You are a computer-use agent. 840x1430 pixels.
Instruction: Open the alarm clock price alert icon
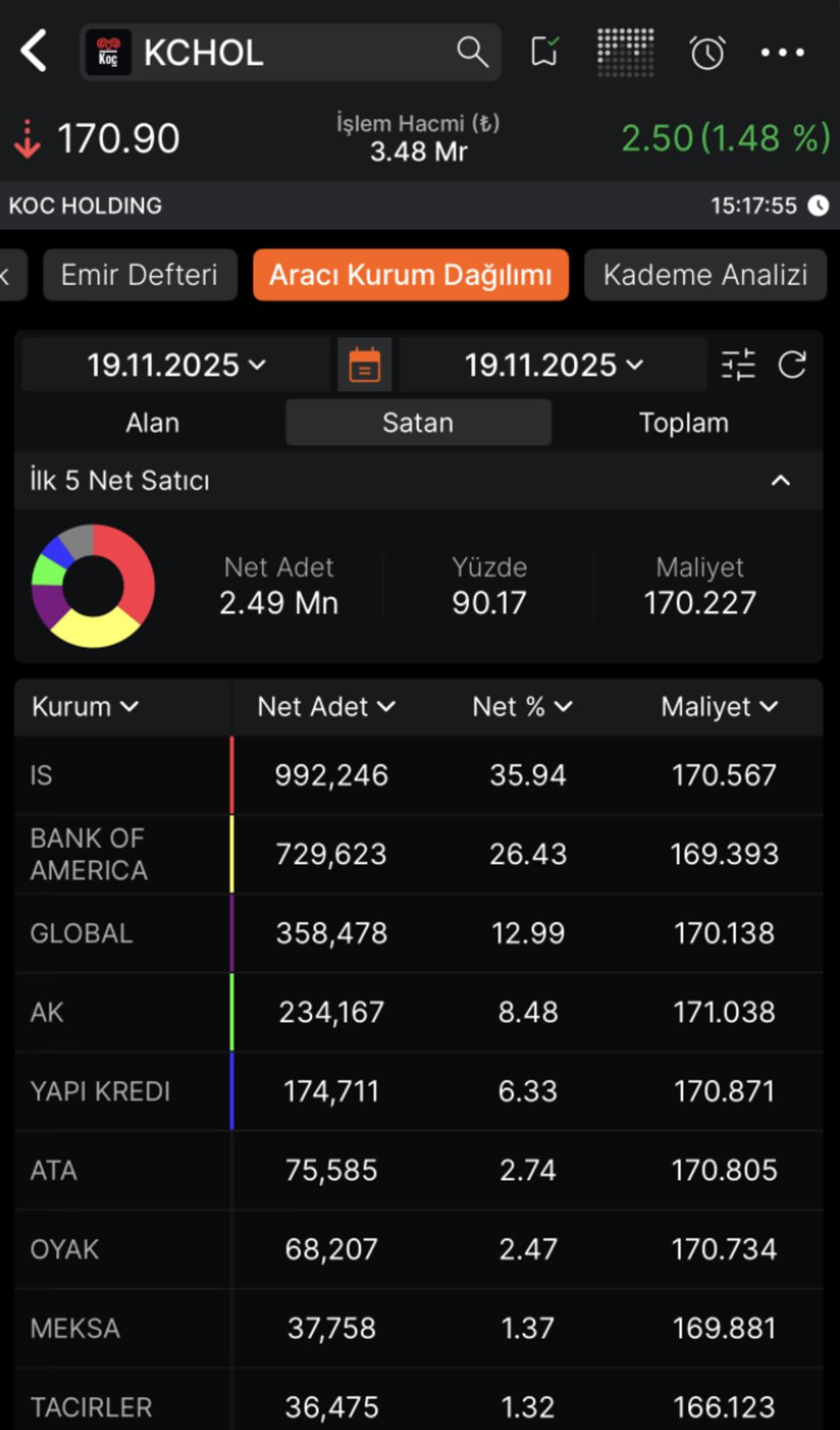click(706, 53)
